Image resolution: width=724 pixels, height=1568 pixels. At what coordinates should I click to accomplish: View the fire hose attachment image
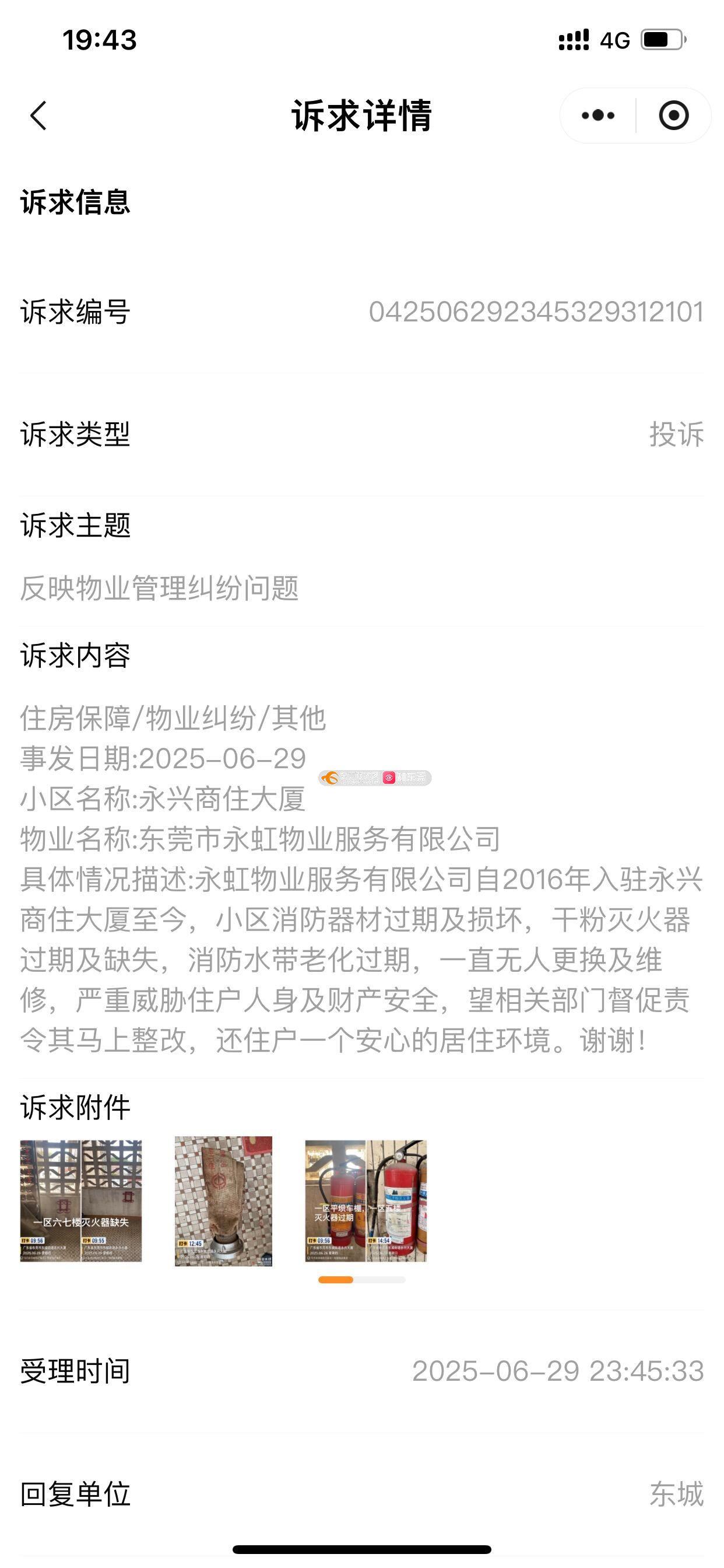click(223, 1200)
